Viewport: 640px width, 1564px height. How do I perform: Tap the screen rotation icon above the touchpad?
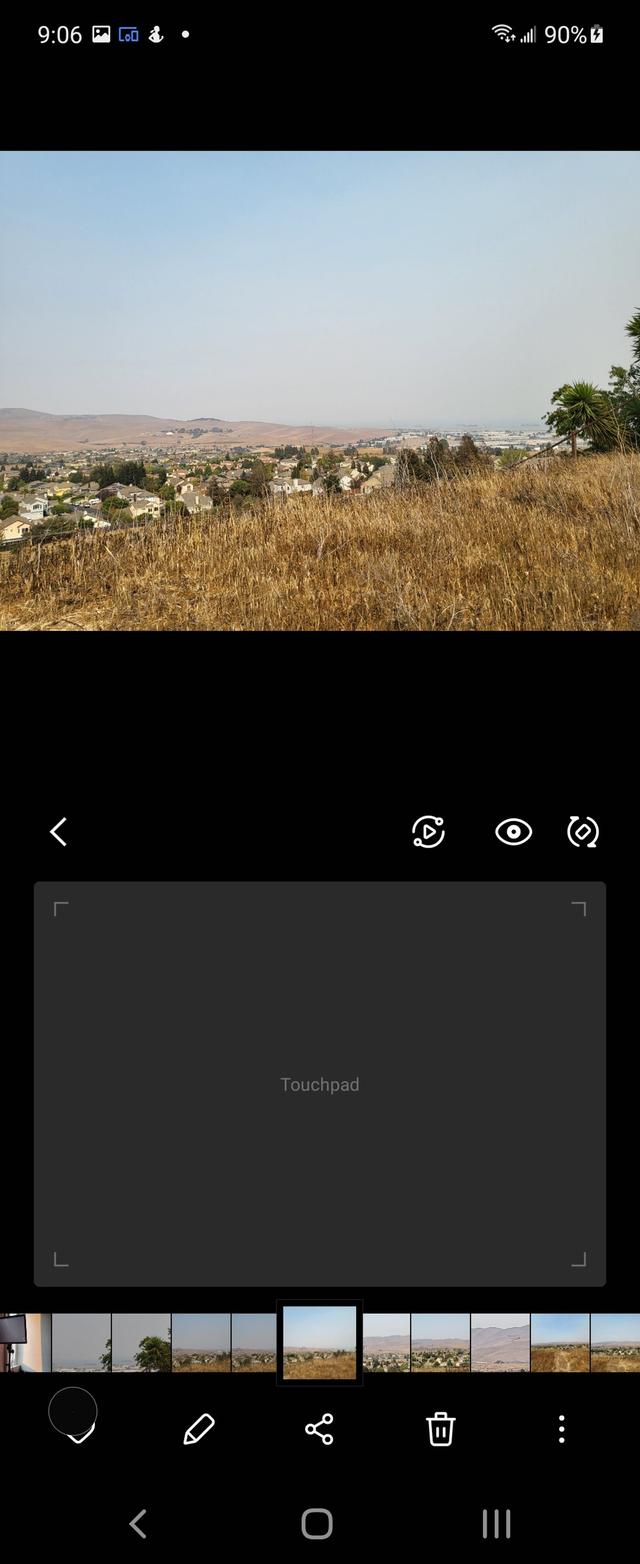coord(583,832)
